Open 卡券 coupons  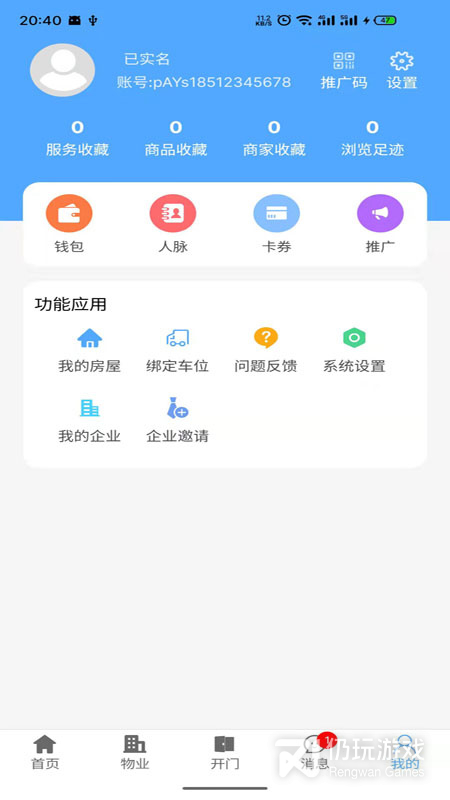(x=277, y=224)
